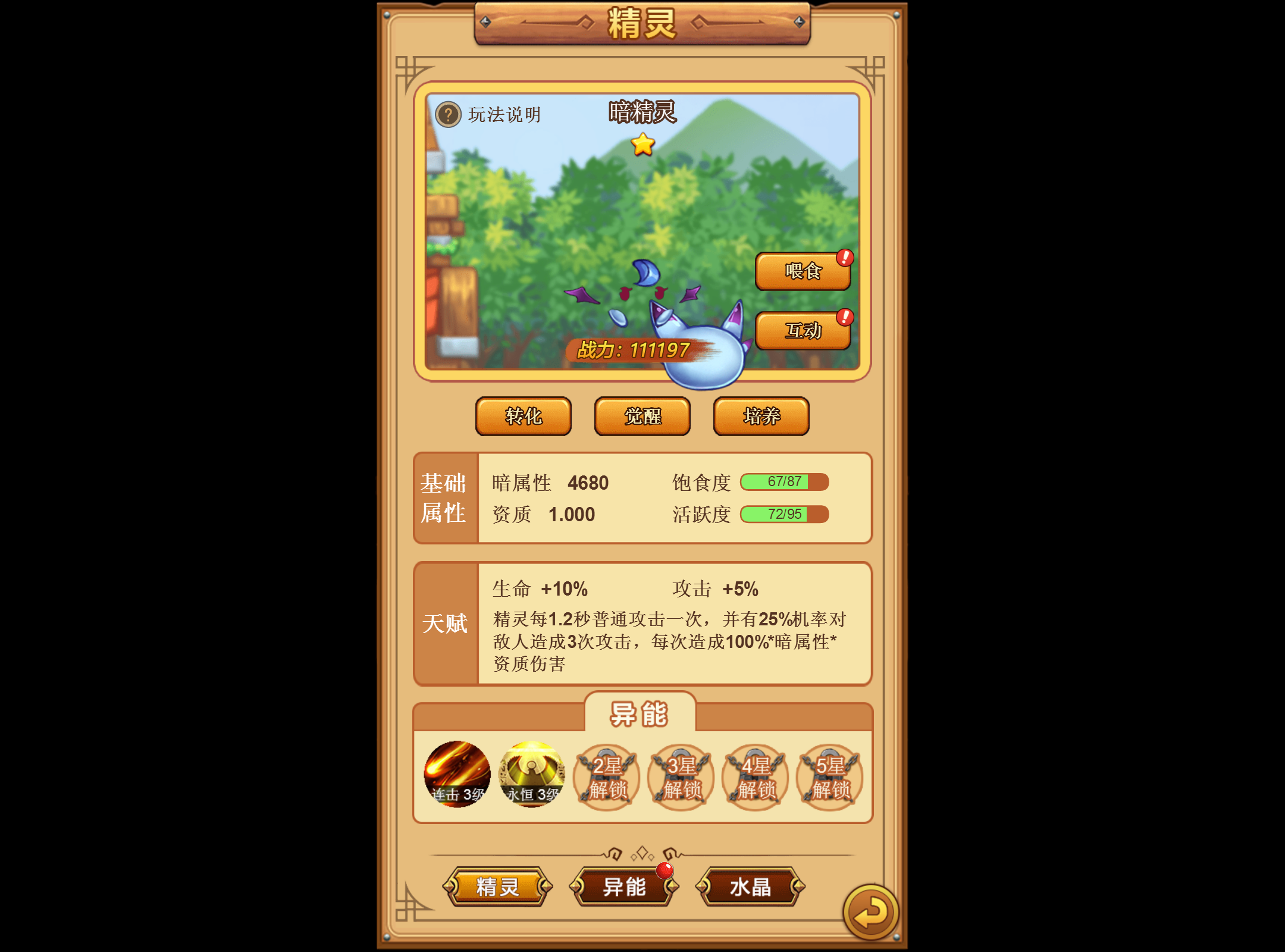Image resolution: width=1285 pixels, height=952 pixels.
Task: Open the 觉醒 awakening button
Action: point(642,416)
